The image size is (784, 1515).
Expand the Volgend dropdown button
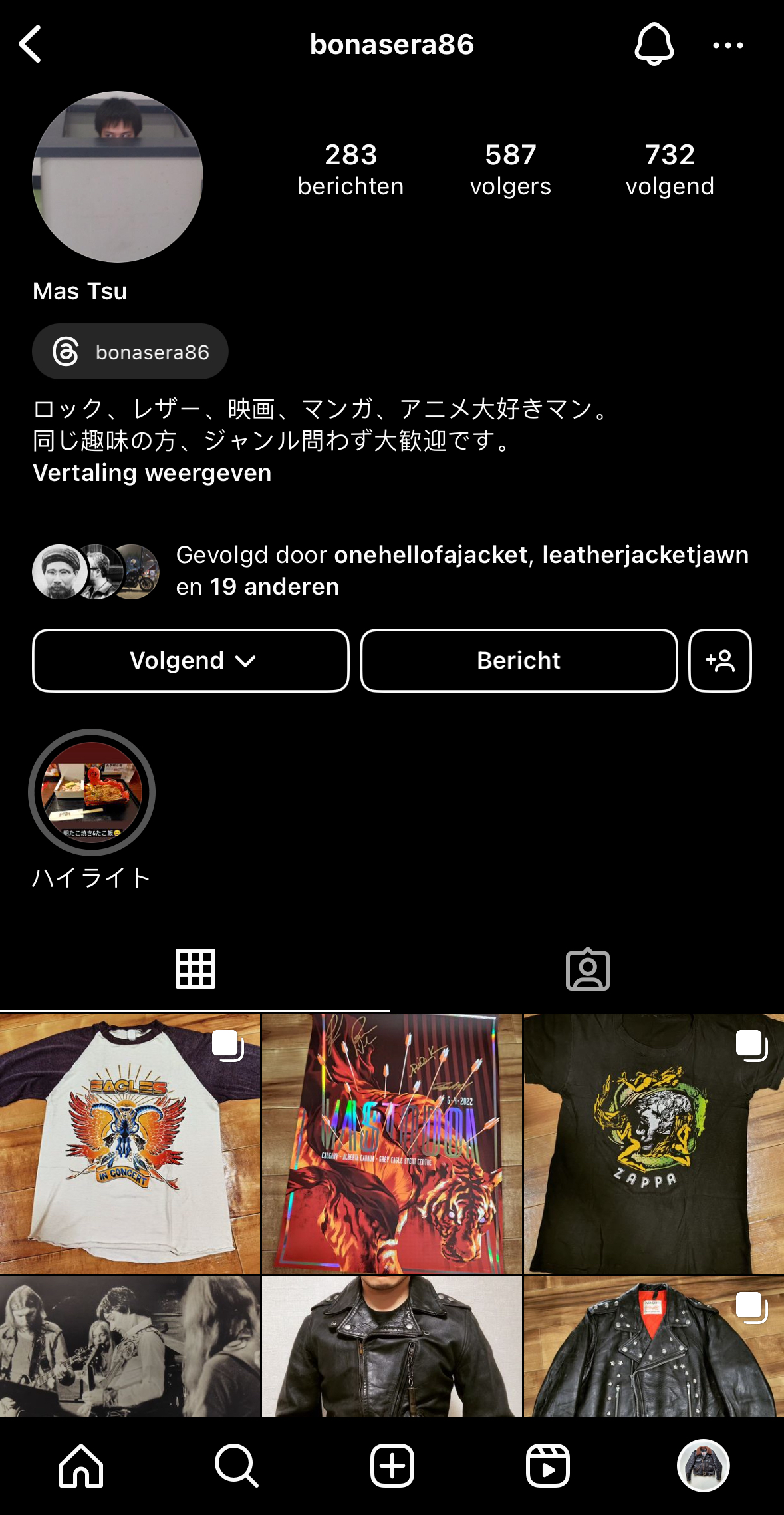(x=191, y=661)
